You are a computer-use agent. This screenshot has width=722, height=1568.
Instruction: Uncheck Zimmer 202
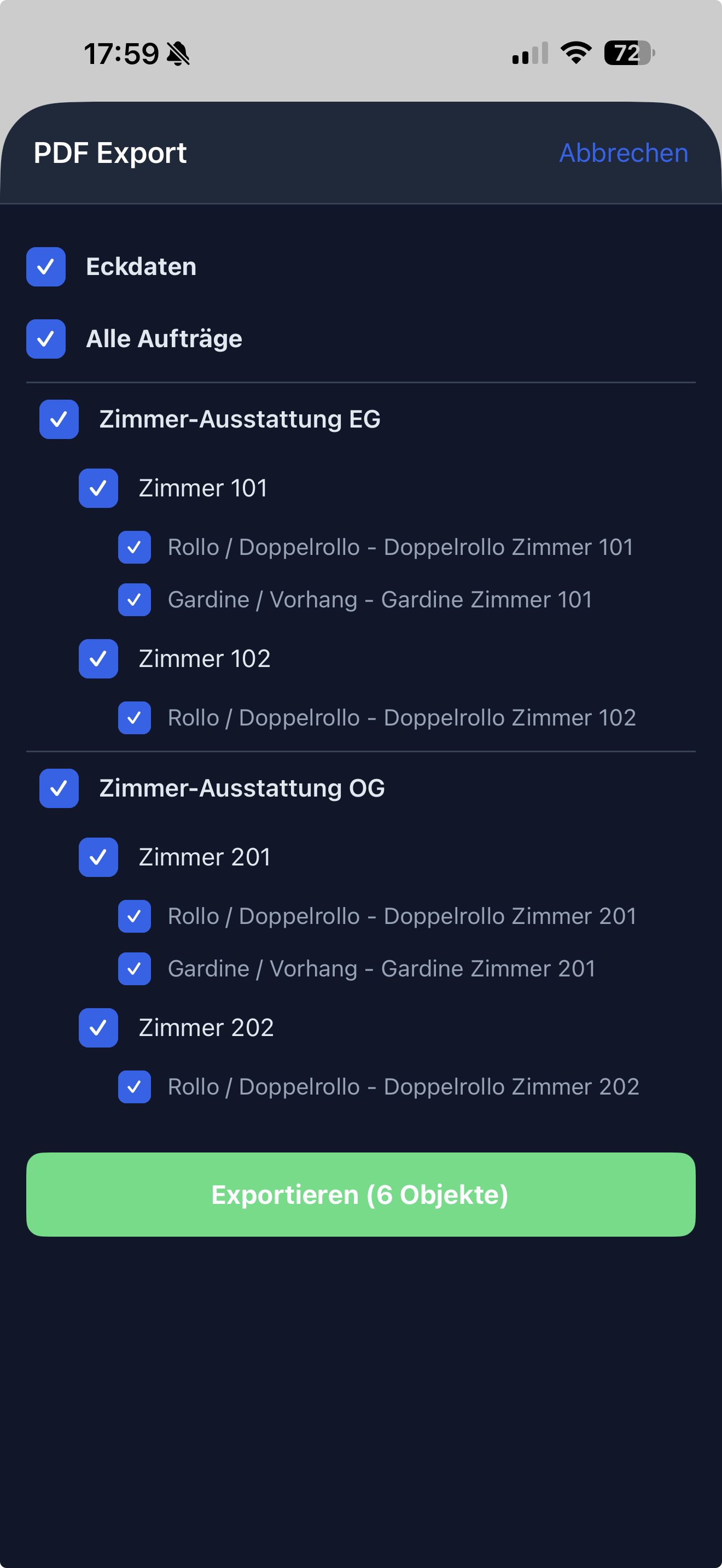(98, 1027)
